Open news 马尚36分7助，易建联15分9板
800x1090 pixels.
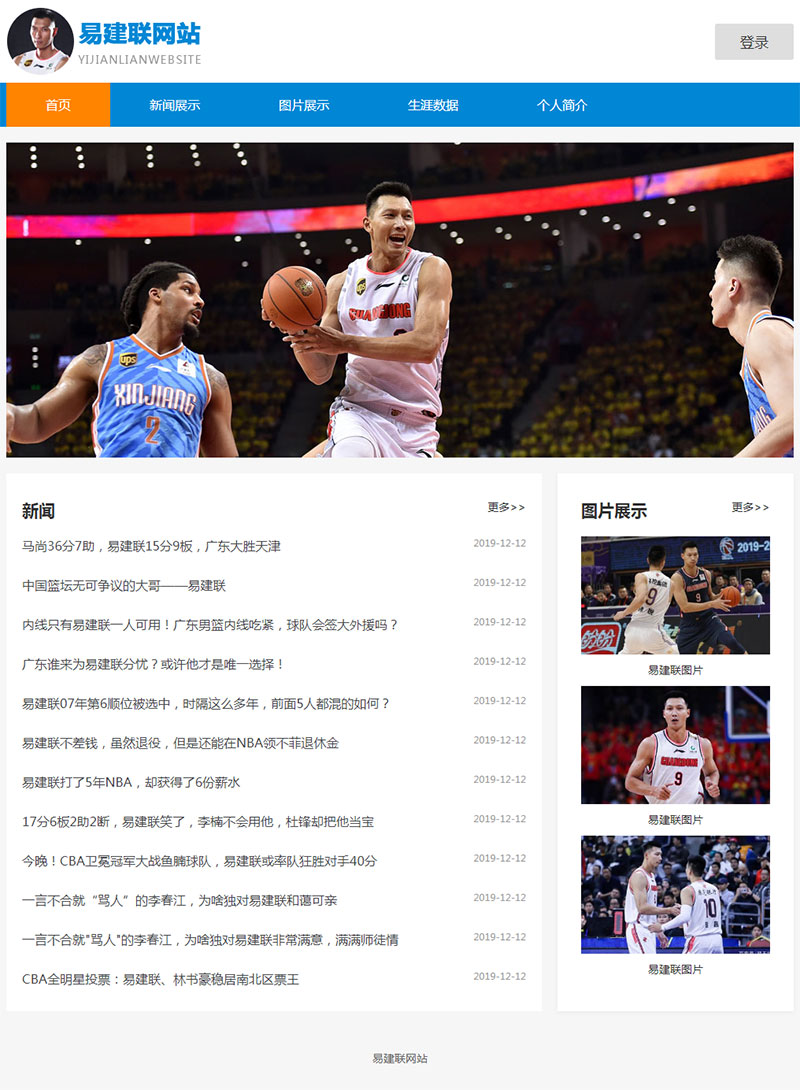[x=151, y=546]
